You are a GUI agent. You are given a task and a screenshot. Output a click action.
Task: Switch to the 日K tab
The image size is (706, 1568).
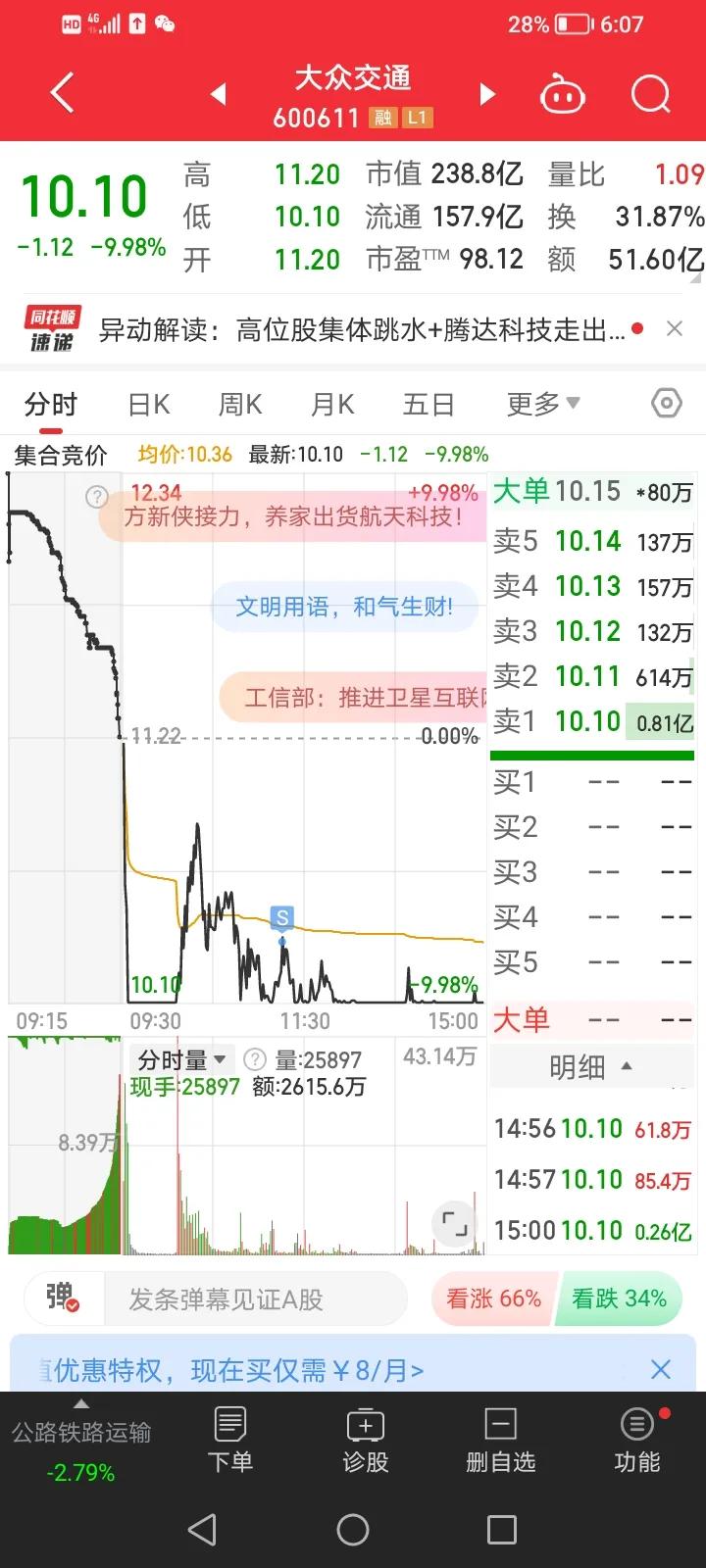tap(149, 404)
